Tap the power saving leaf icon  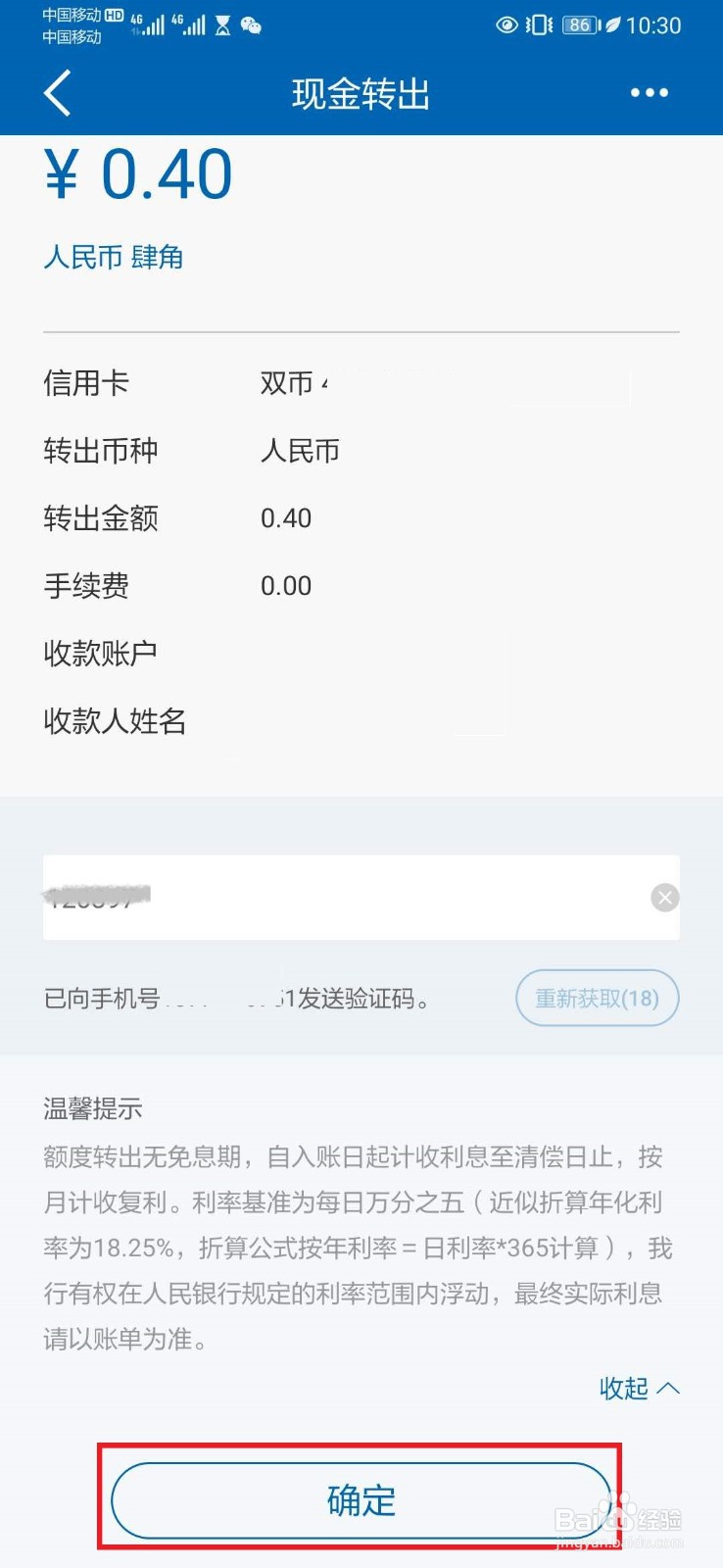[x=612, y=26]
